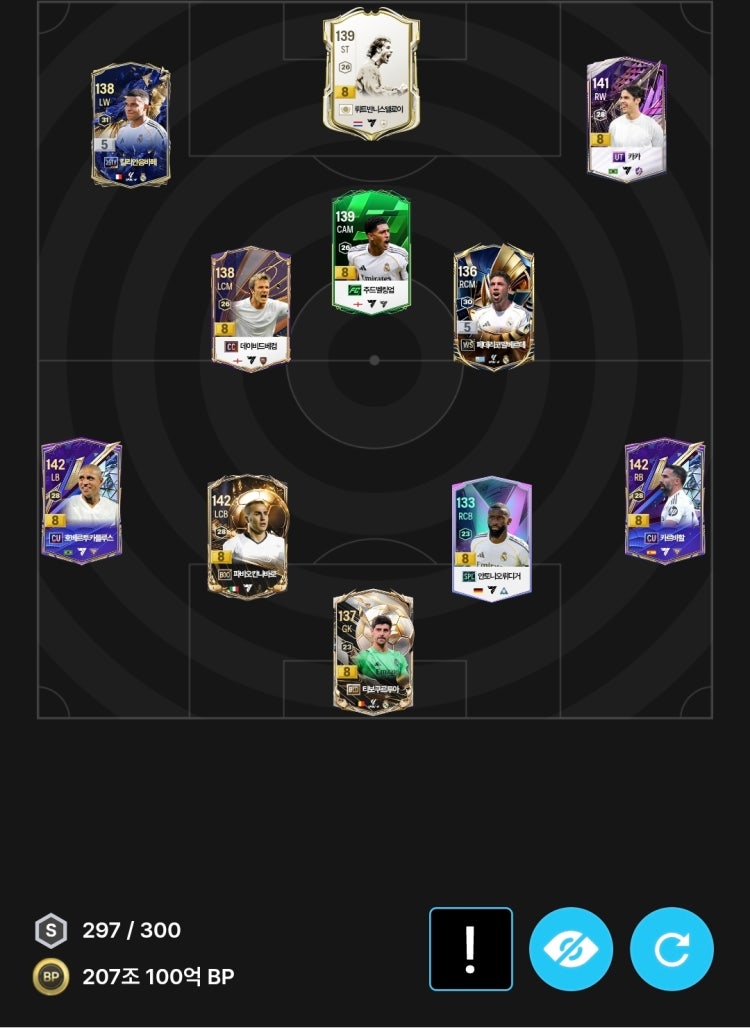Choose the RCM card rated 136

[x=493, y=307]
